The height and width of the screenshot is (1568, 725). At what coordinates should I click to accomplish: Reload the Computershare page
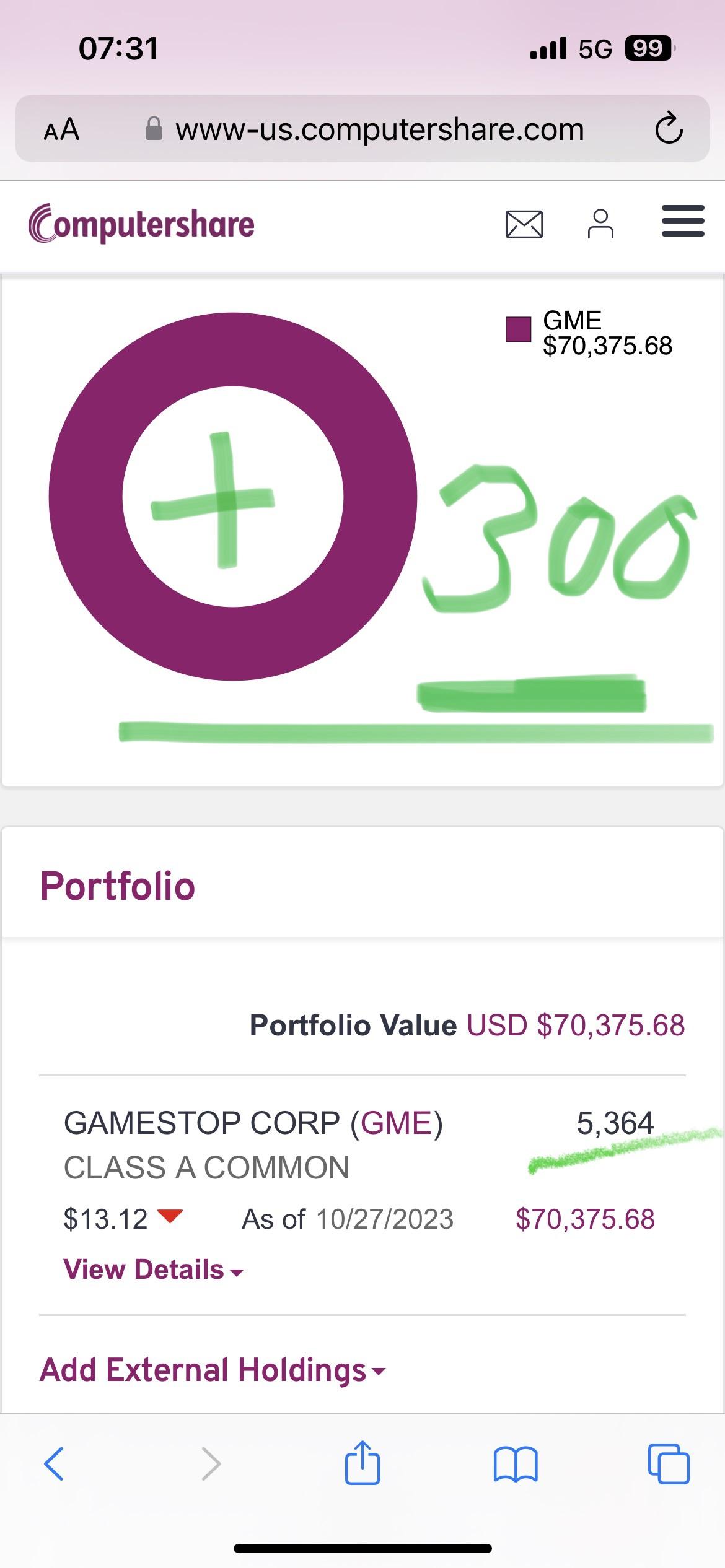point(669,129)
